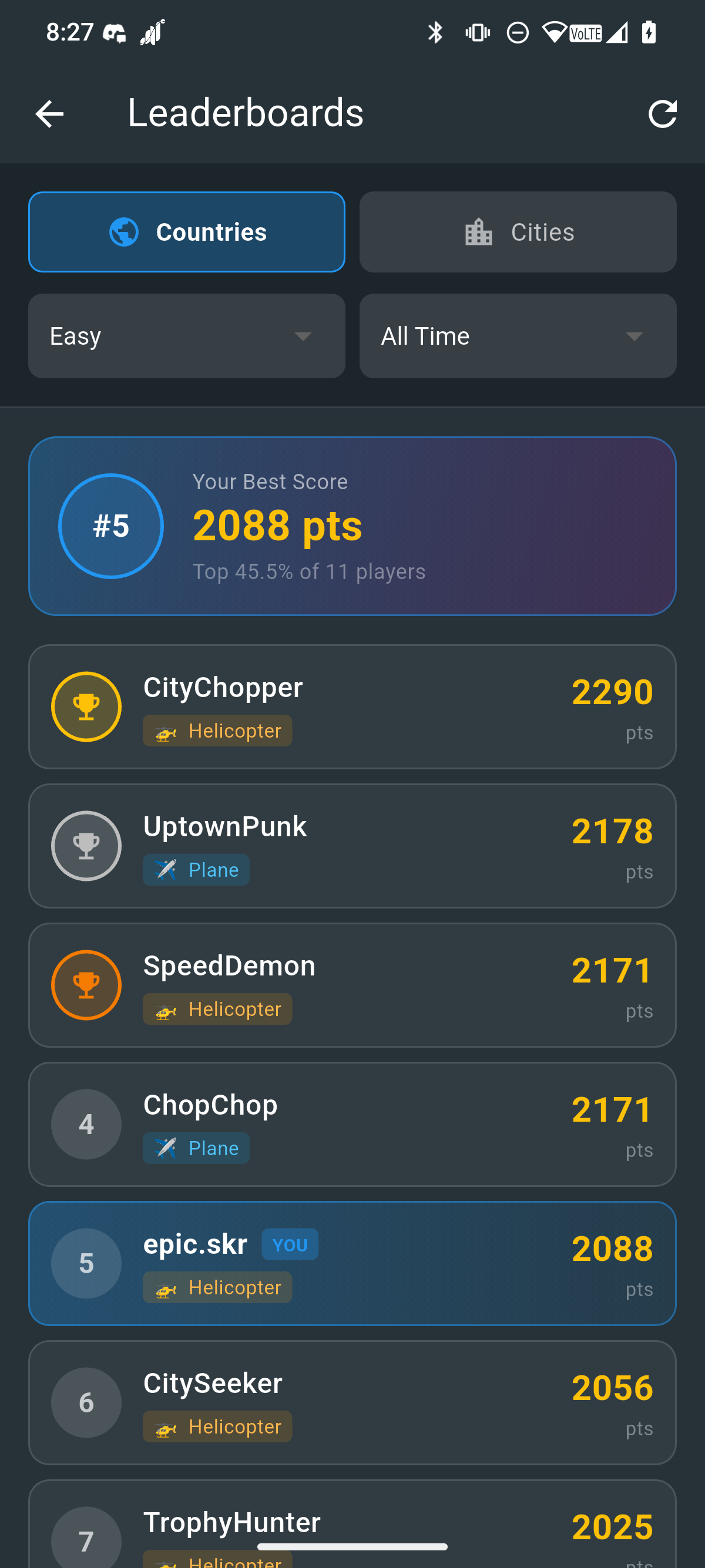Toggle CitySeeker's Helicopter badge
The width and height of the screenshot is (705, 1568).
(217, 1426)
